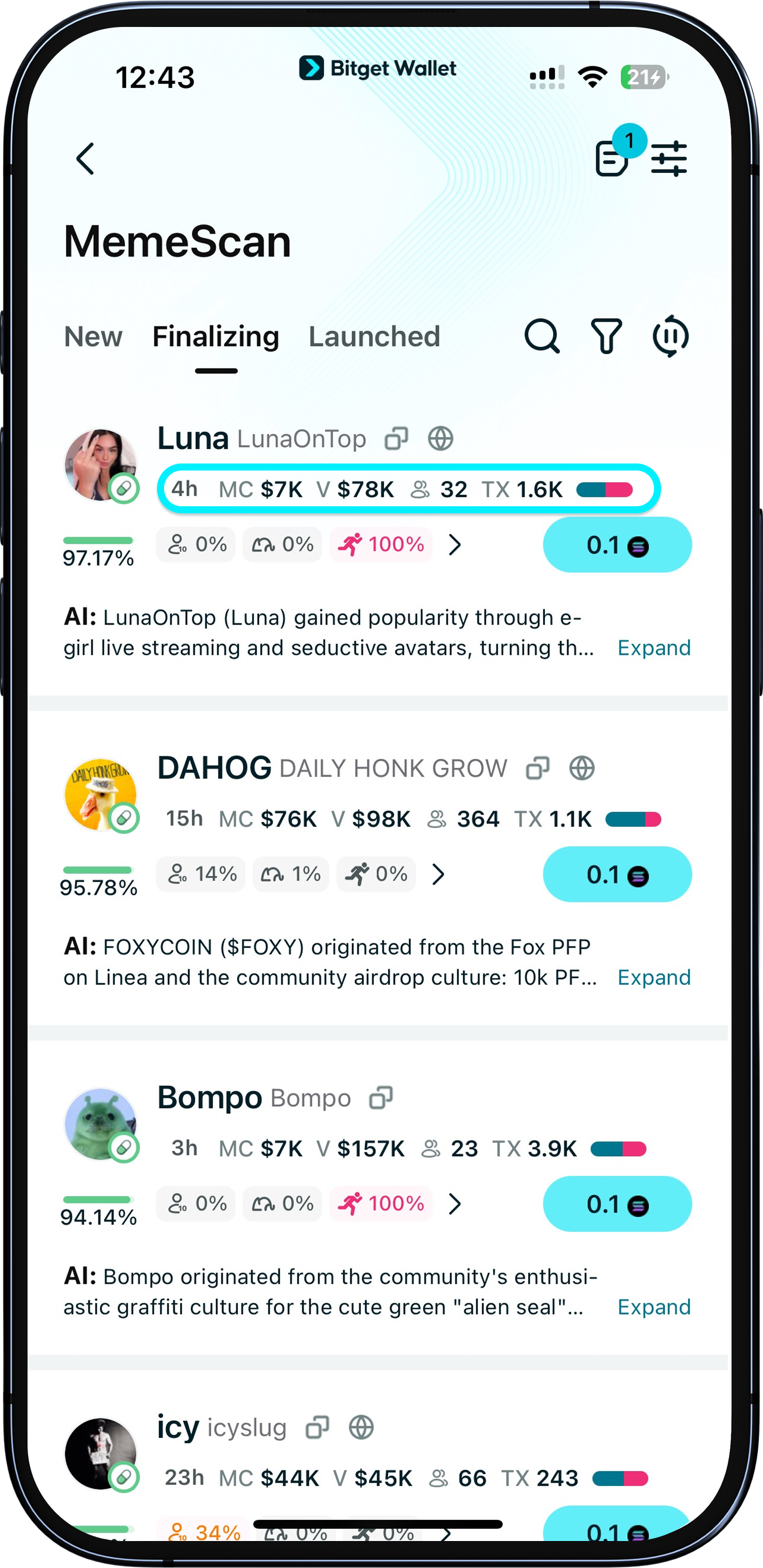763x1568 pixels.
Task: Go back from MemeScan
Action: [x=85, y=159]
